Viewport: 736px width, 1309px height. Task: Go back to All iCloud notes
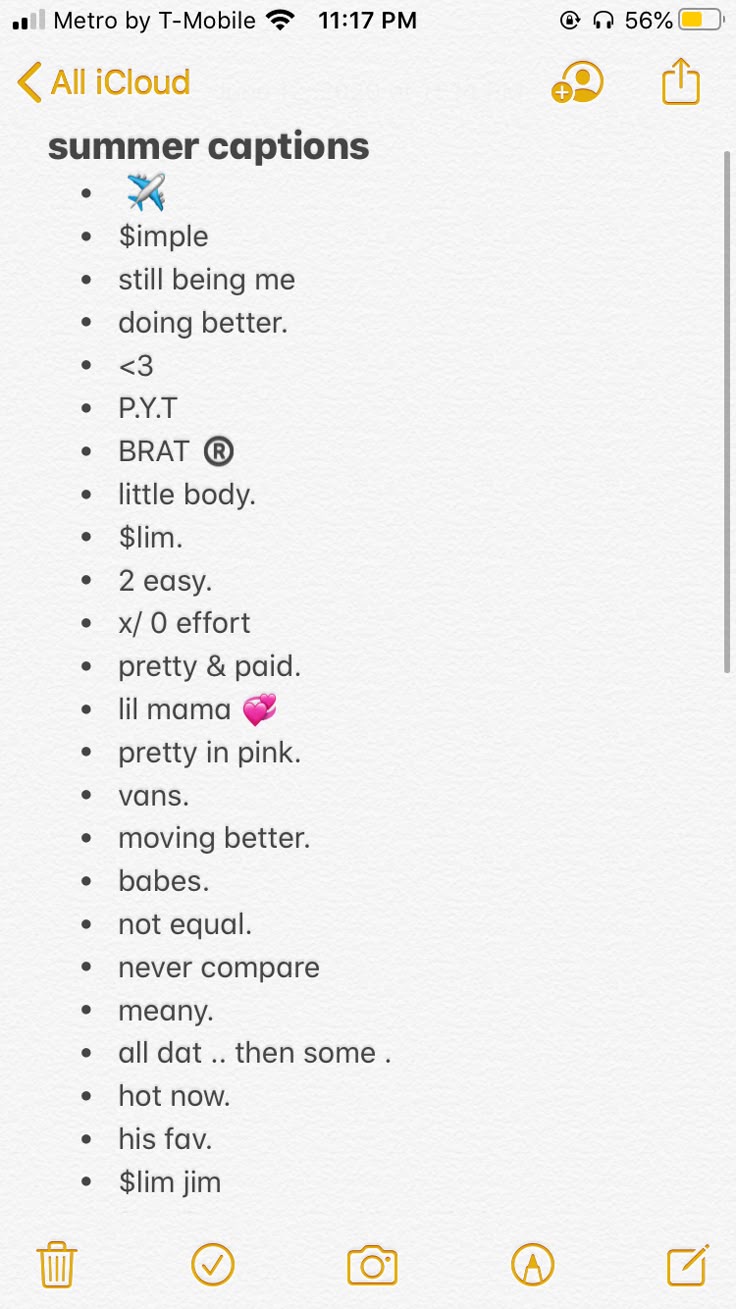pos(104,82)
